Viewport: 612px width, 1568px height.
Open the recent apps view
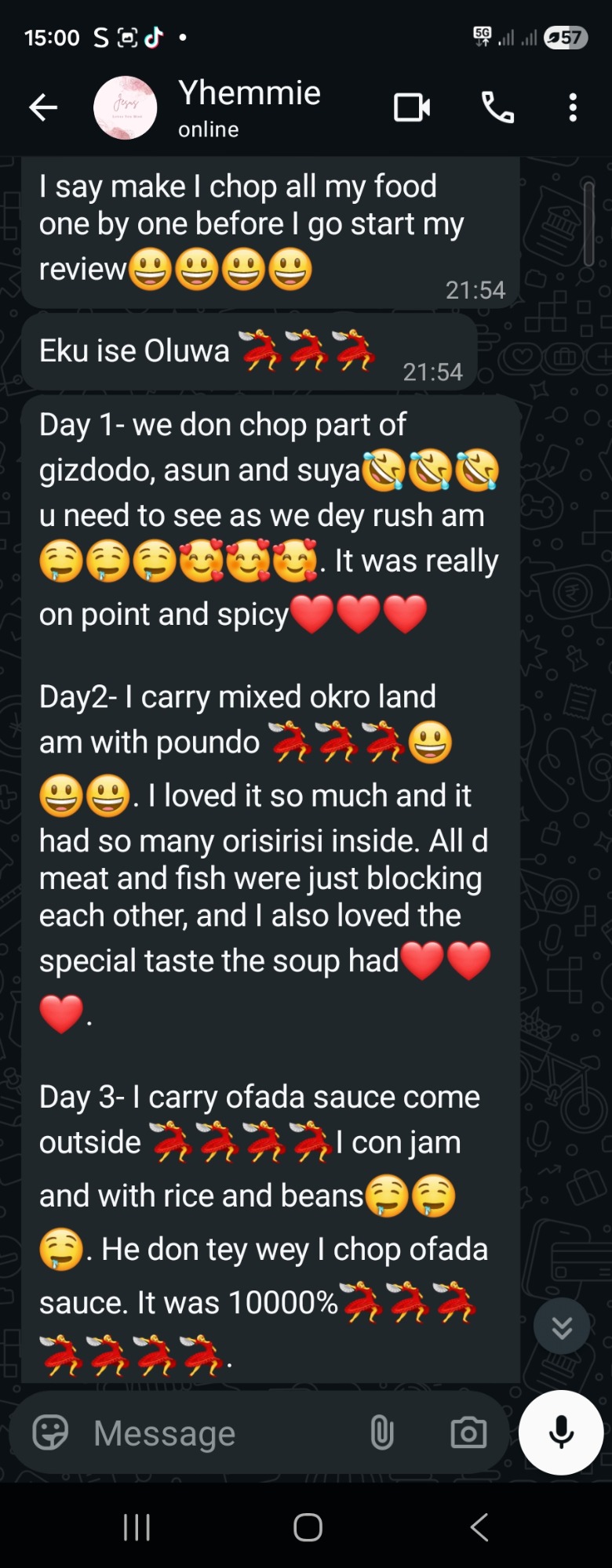pyautogui.click(x=137, y=1527)
